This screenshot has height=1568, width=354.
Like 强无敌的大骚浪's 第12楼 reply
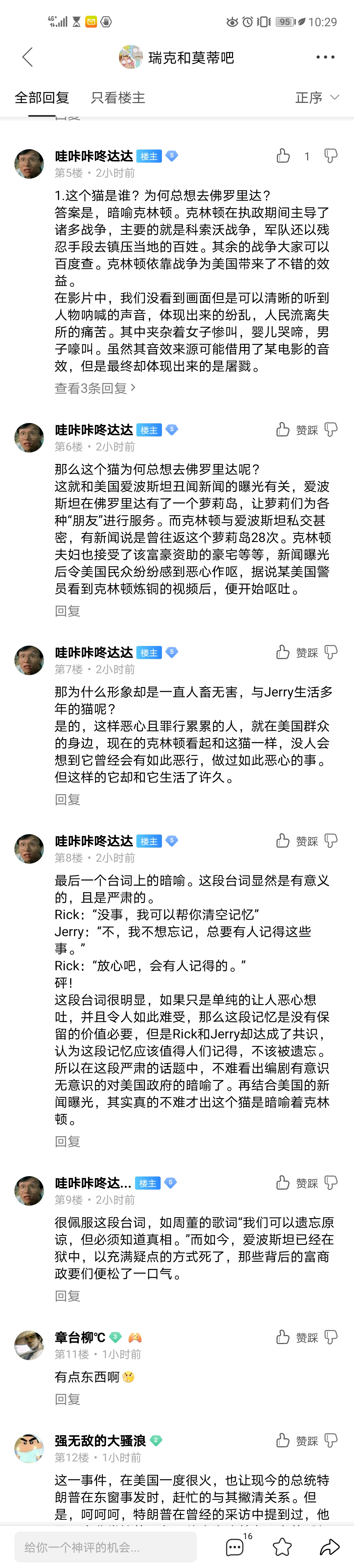[x=284, y=1440]
